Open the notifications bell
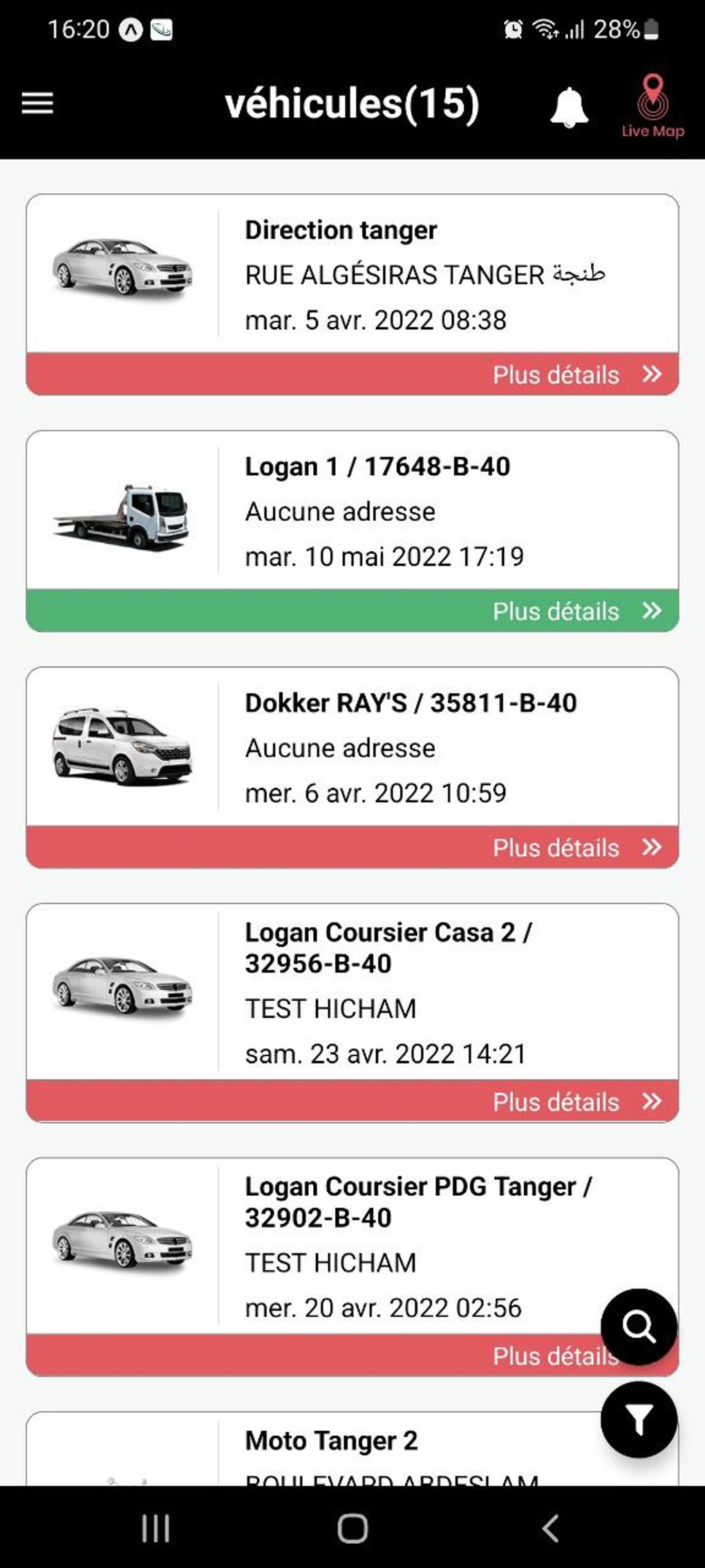 point(569,107)
